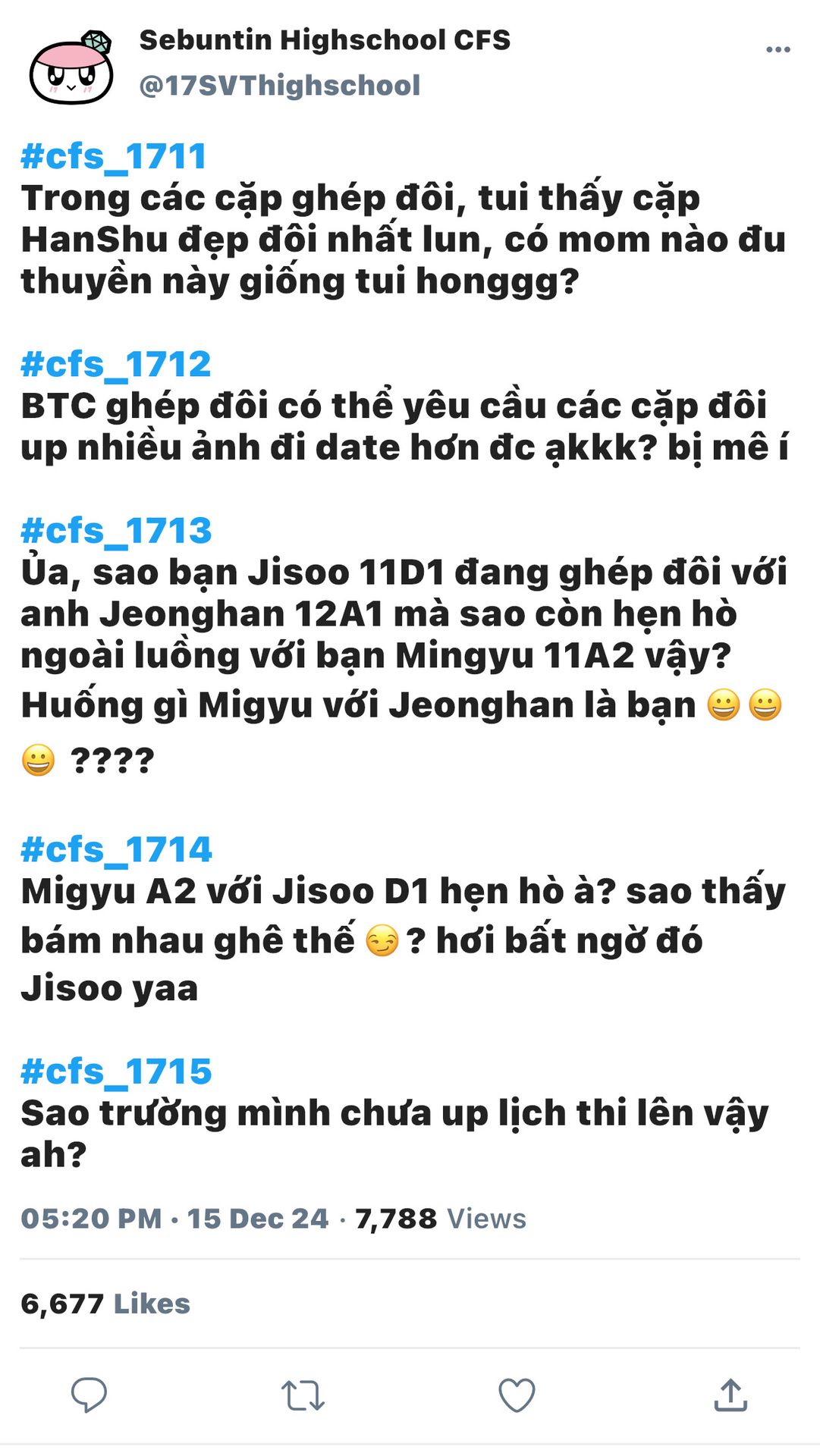Open hashtag #cfs_1715
The height and width of the screenshot is (1456, 820).
tap(116, 1072)
